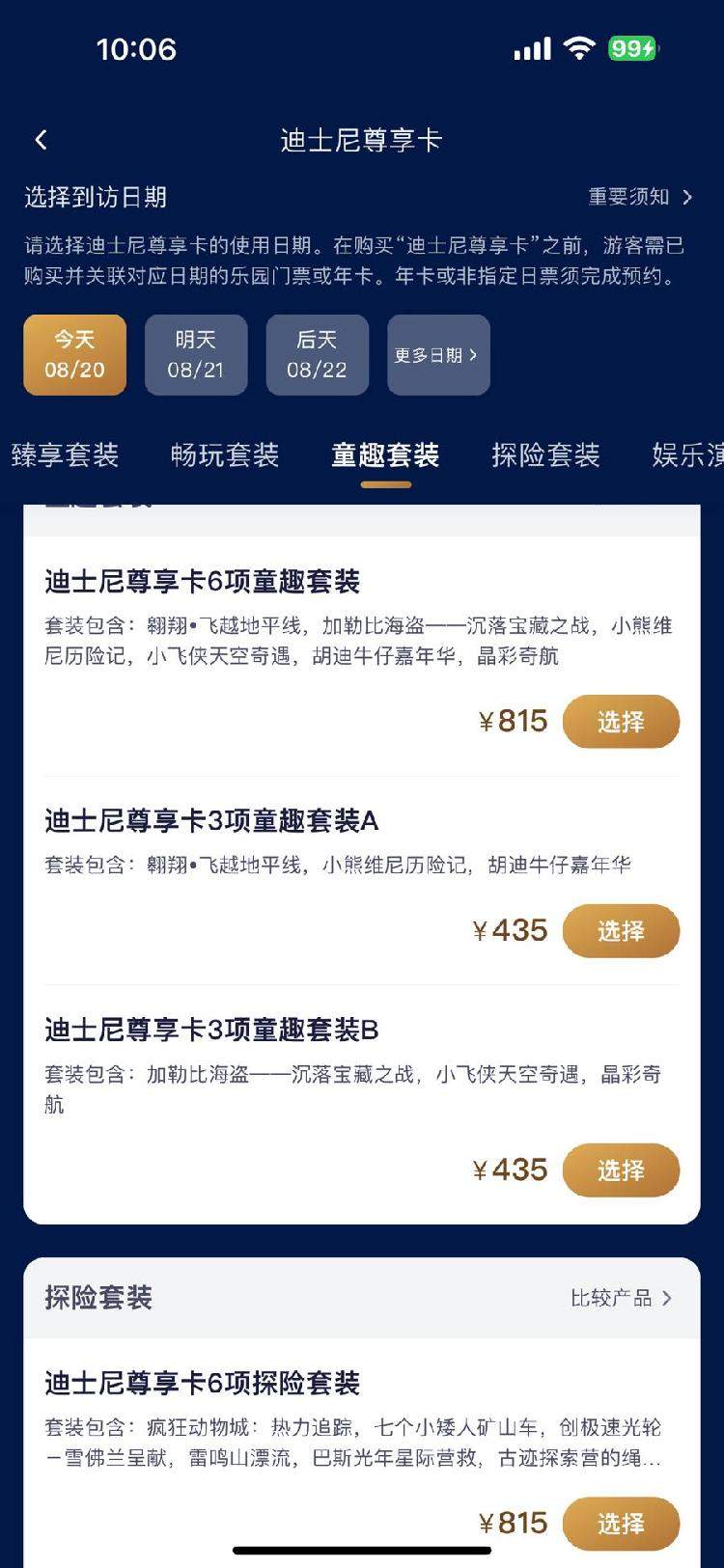Select the date 08/22
This screenshot has height=1568, width=724.
coord(318,355)
